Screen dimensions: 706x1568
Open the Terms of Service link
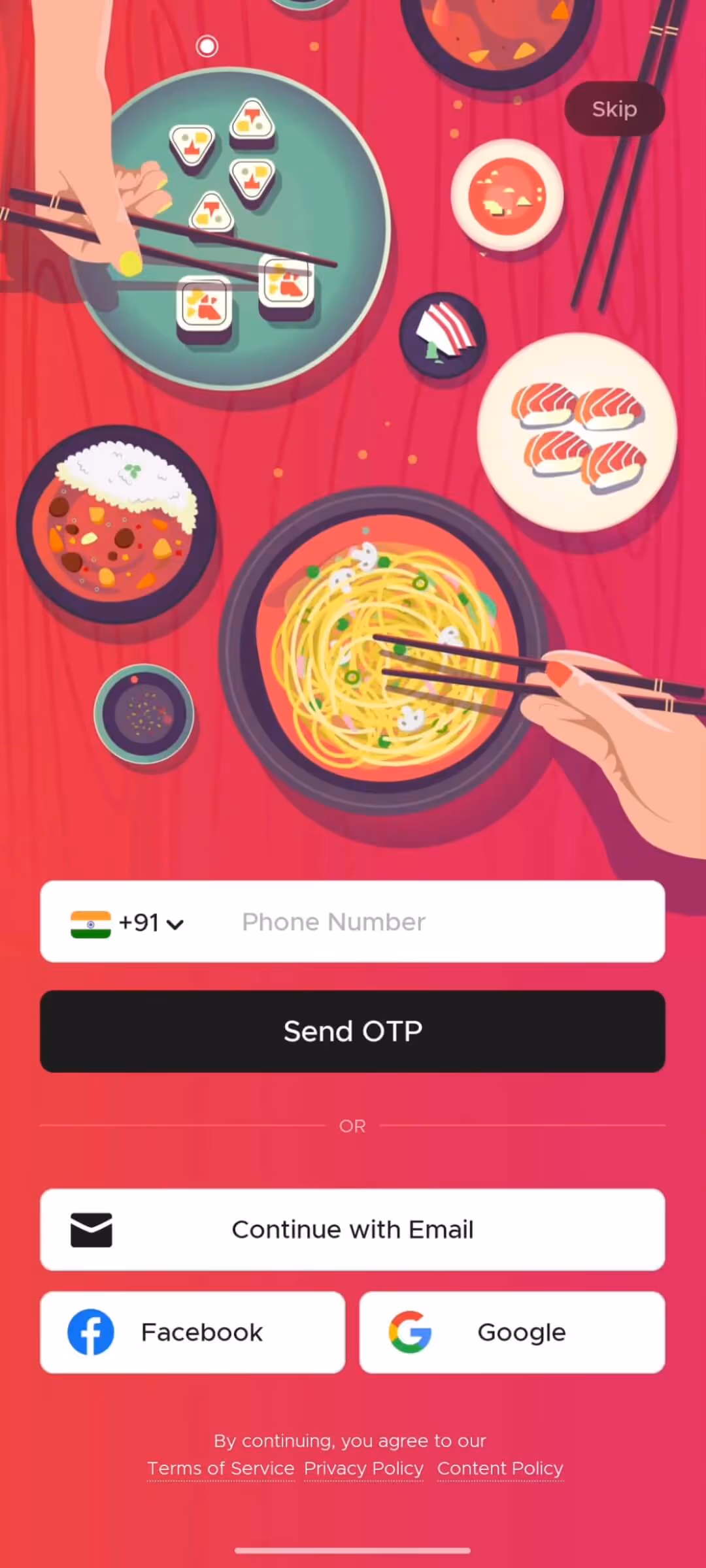point(221,1468)
